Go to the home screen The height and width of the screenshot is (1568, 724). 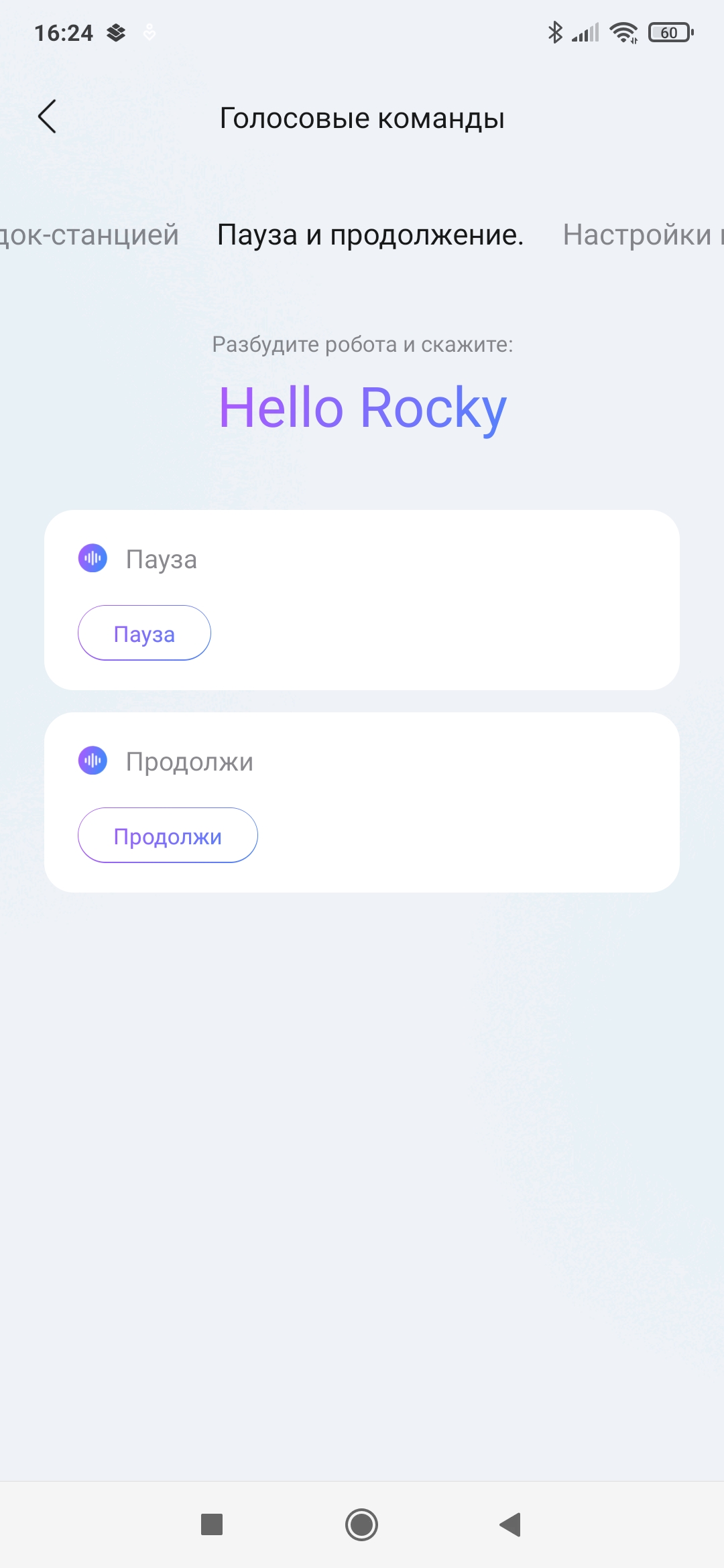(362, 1524)
